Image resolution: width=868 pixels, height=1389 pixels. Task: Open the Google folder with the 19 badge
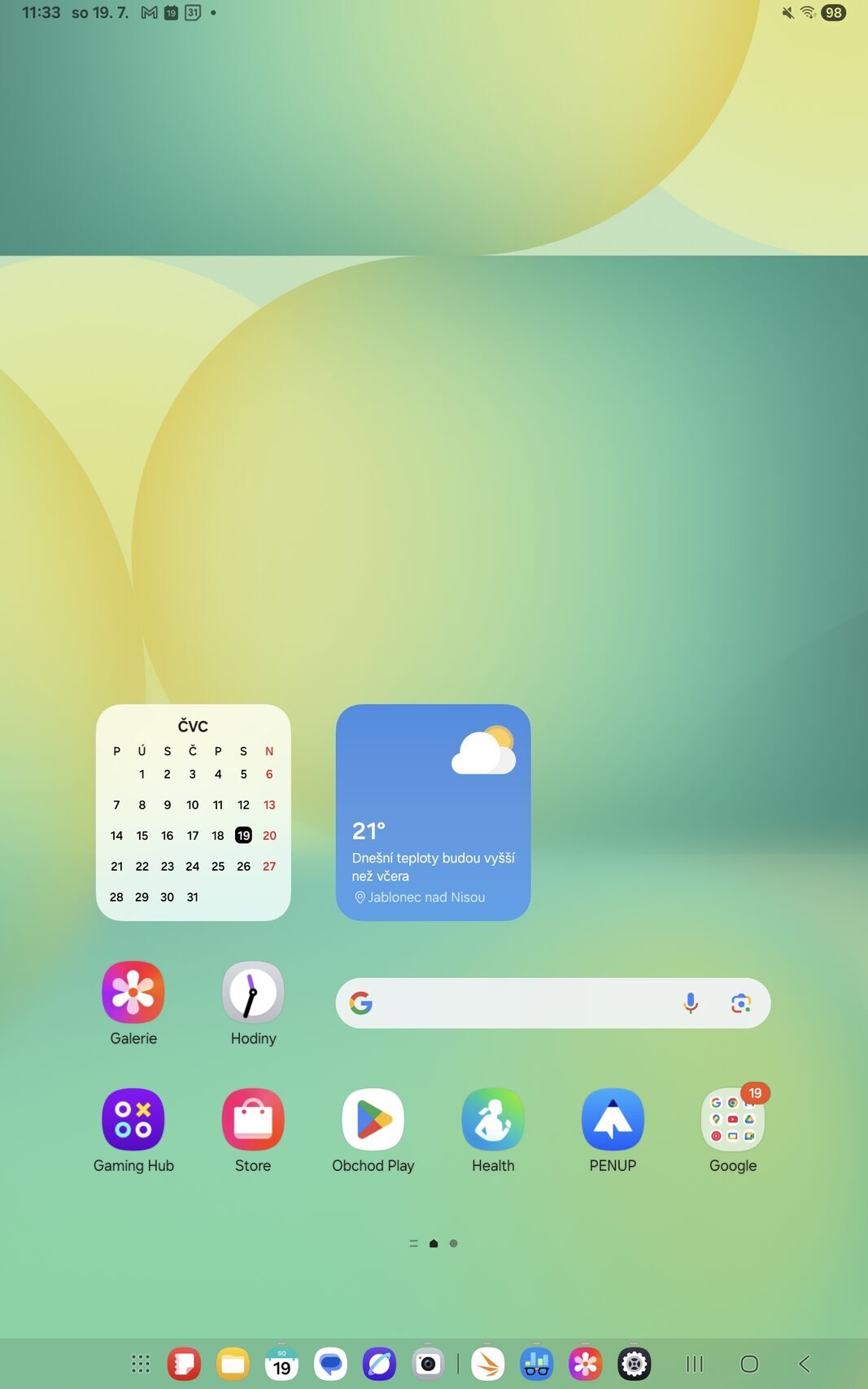731,1120
